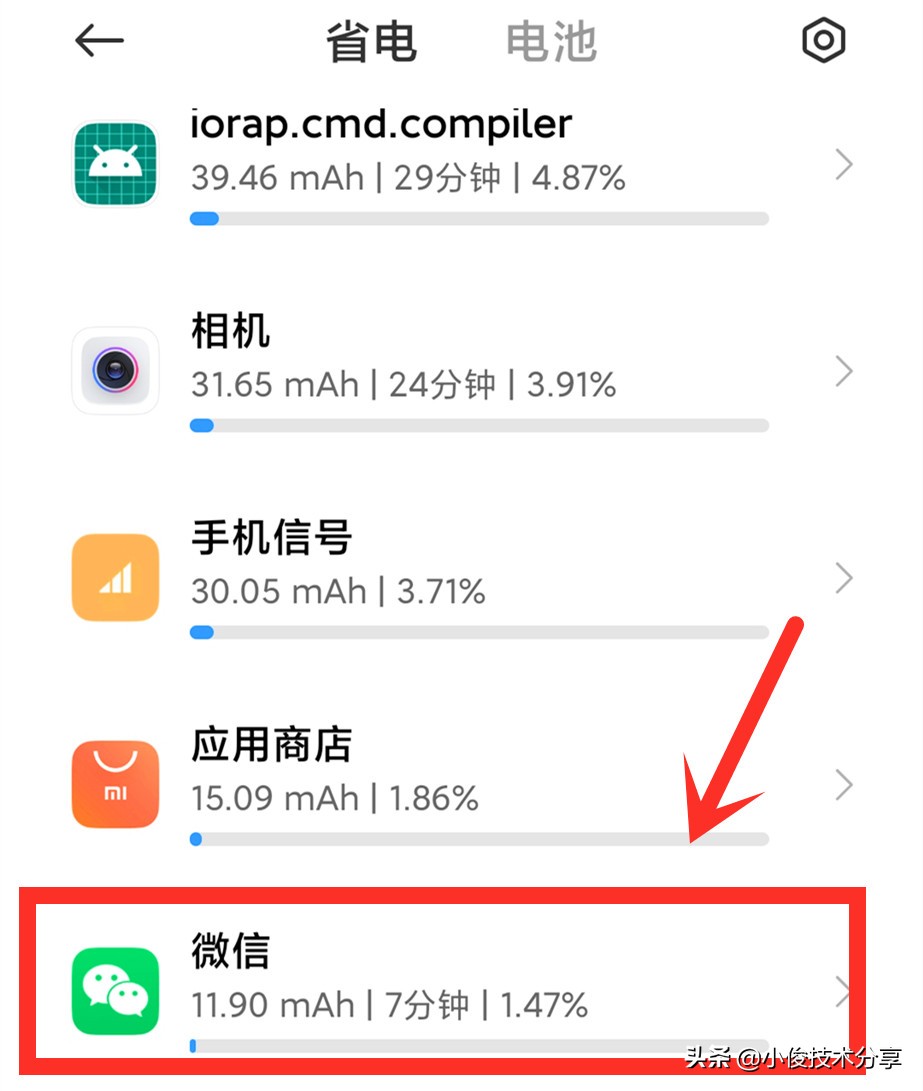This screenshot has height=1091, width=923.
Task: Select the 省电 tab
Action: tap(370, 41)
